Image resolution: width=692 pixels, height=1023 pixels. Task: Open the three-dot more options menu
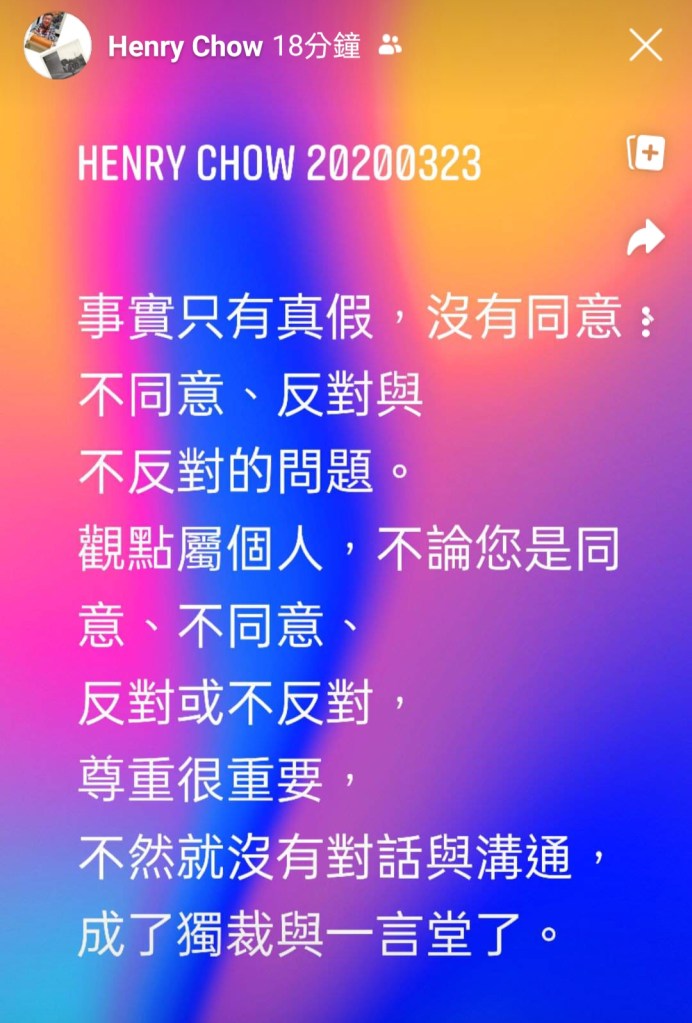pyautogui.click(x=646, y=320)
